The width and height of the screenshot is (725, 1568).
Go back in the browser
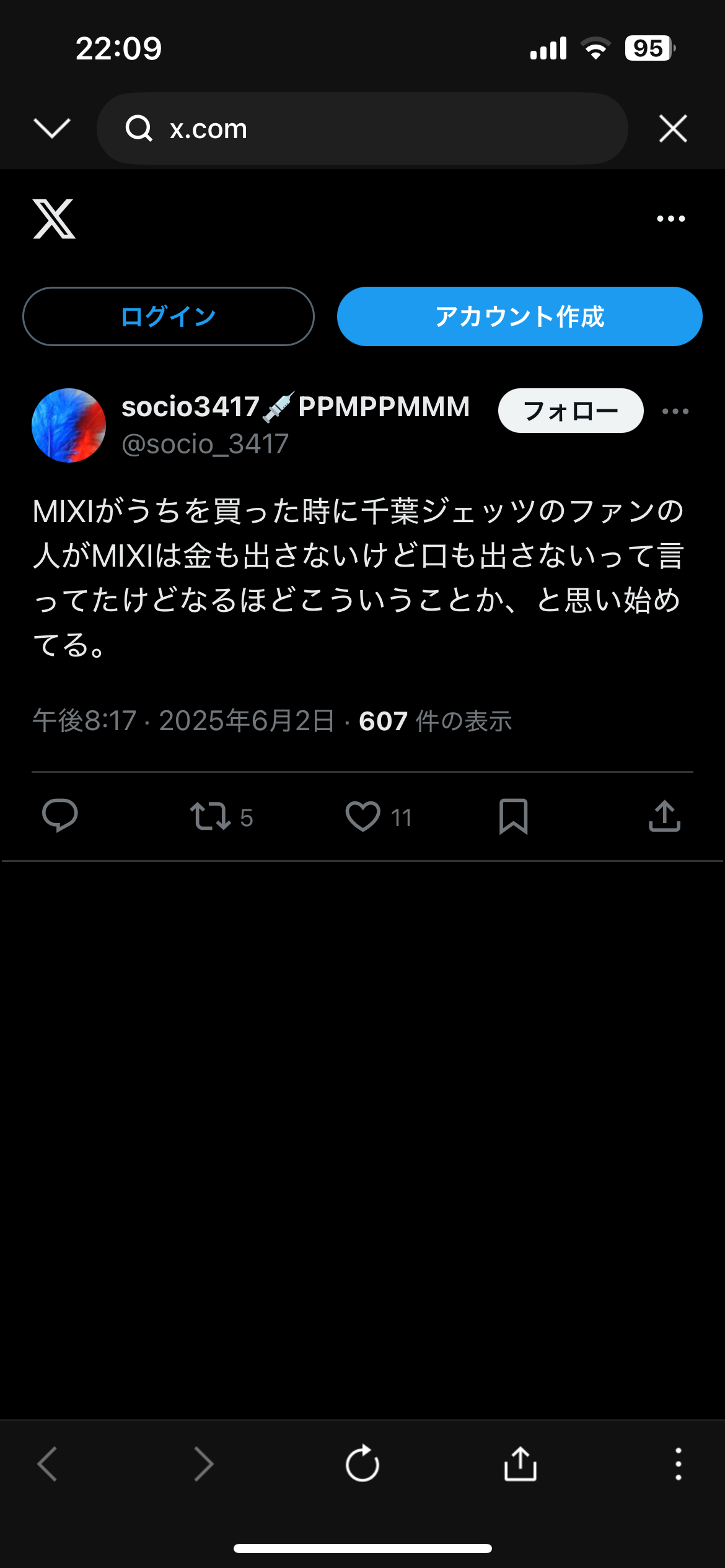[x=48, y=1464]
